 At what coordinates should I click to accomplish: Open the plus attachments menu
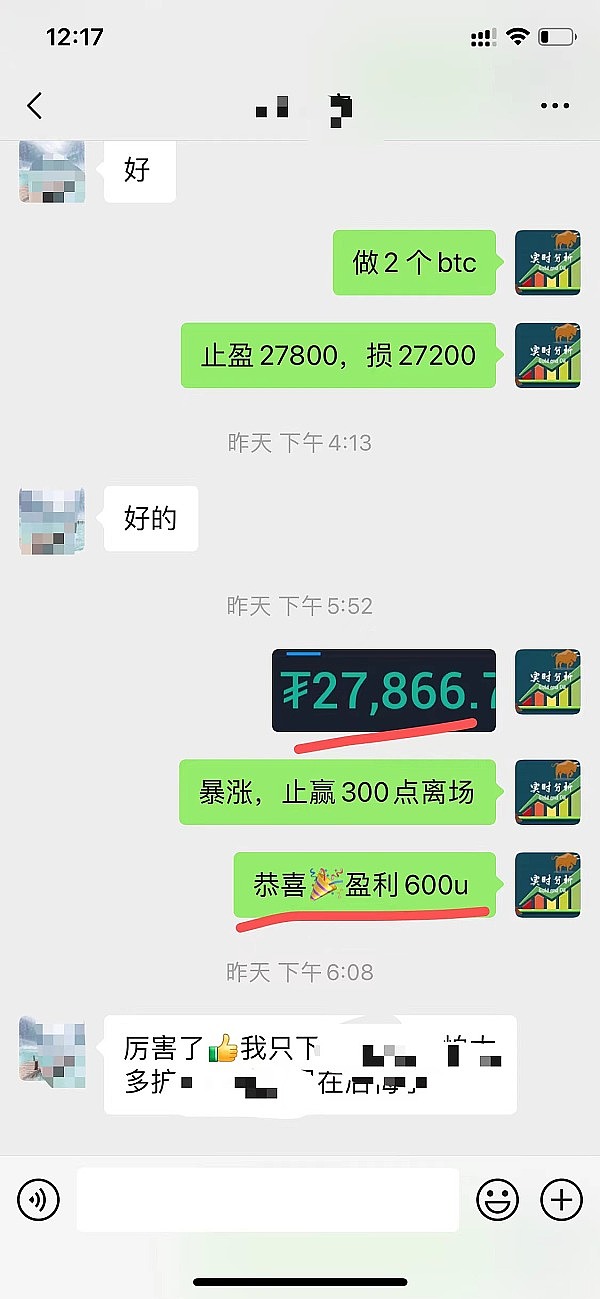coord(560,1198)
